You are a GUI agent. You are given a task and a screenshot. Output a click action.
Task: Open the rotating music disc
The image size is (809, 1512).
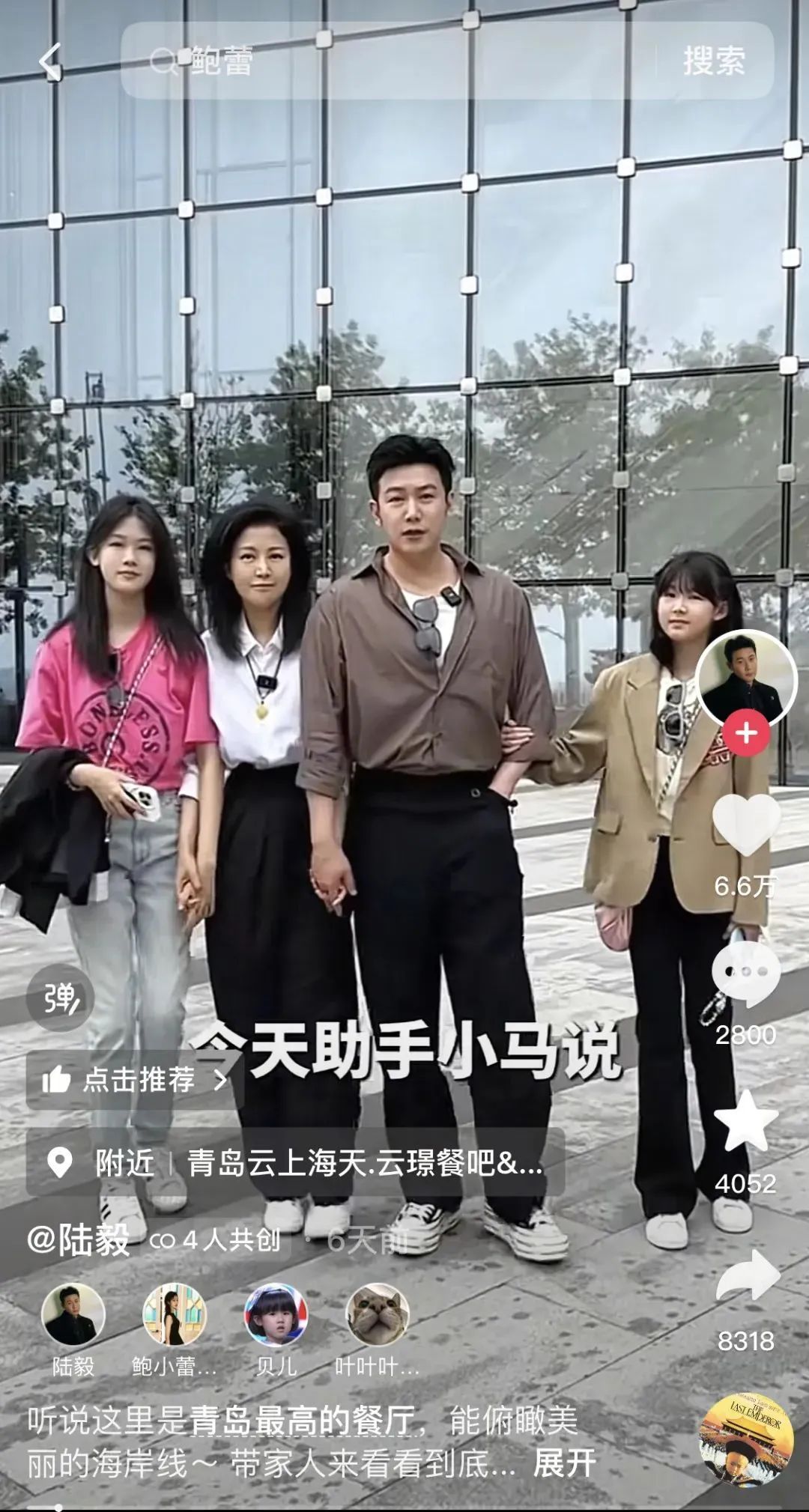(x=745, y=1439)
